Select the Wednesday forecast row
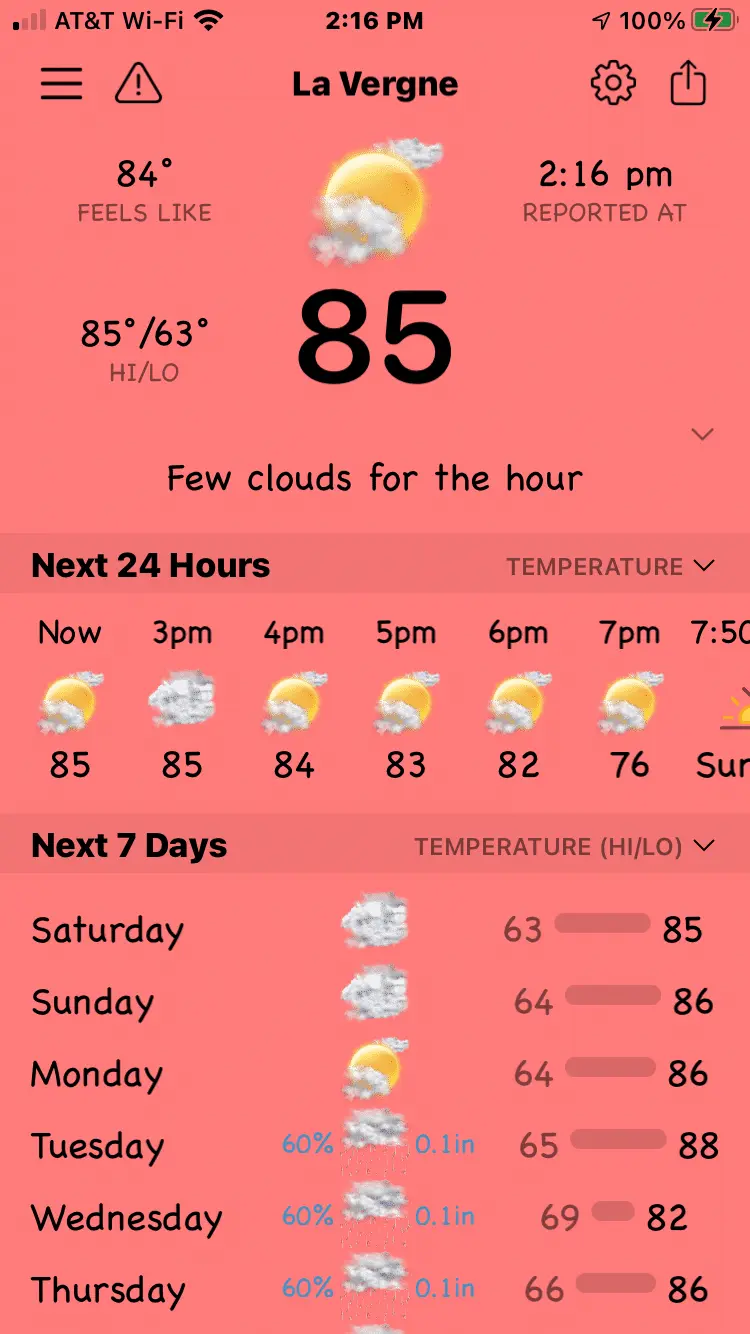 (374, 1217)
